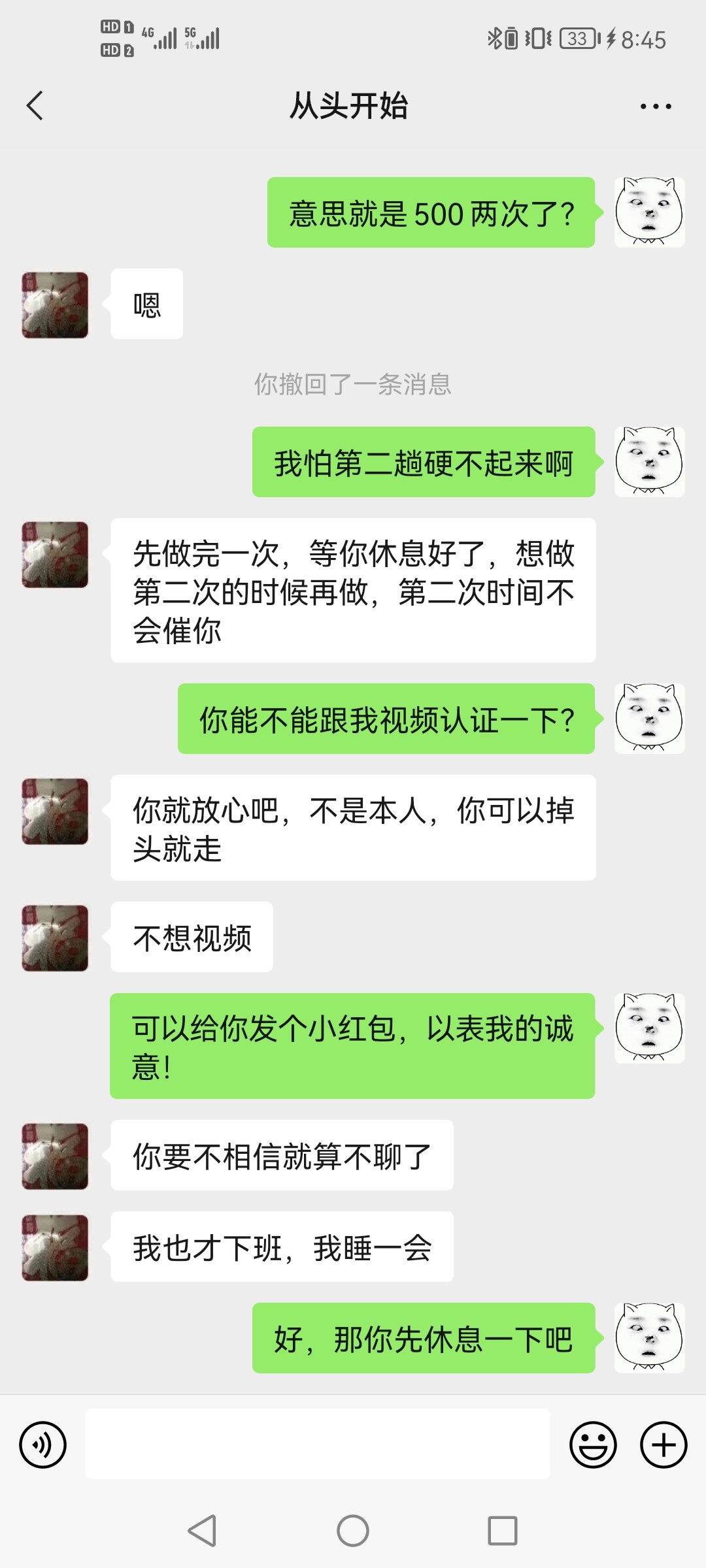
Task: Select the 嗯 message bubble
Action: pos(145,303)
